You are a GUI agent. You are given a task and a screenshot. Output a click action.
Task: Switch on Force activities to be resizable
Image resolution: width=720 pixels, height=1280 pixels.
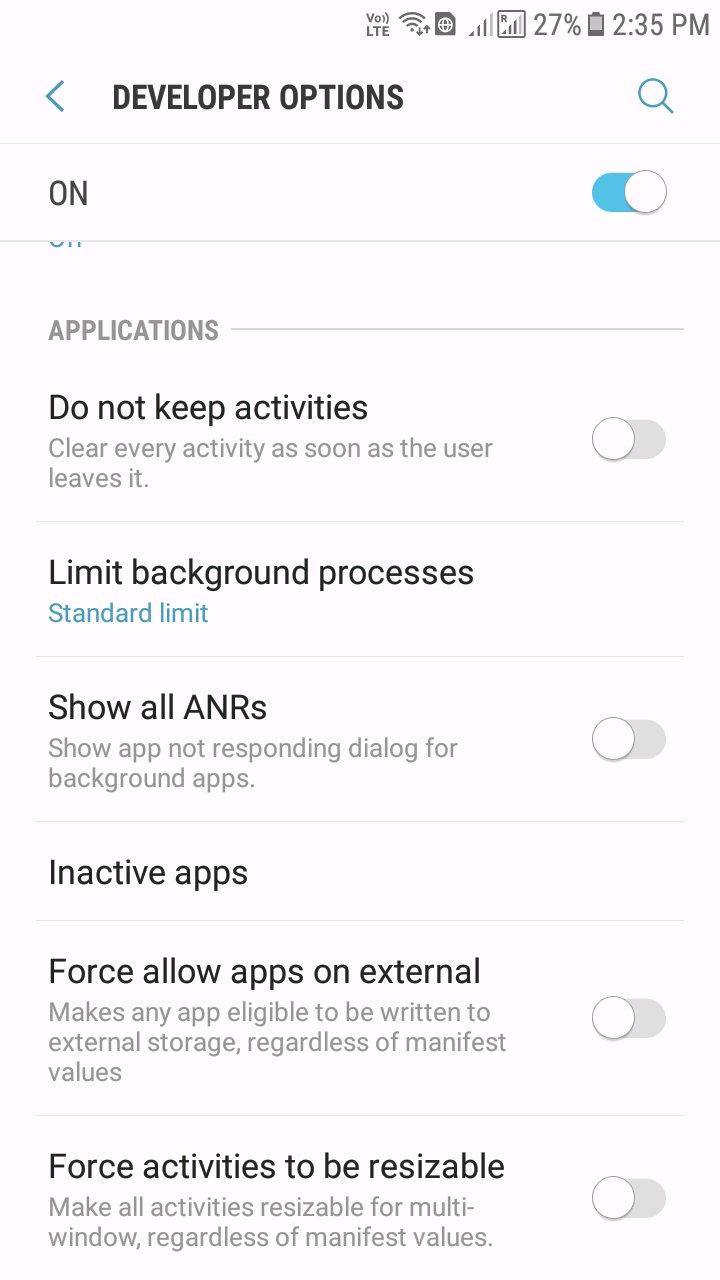pyautogui.click(x=628, y=1198)
